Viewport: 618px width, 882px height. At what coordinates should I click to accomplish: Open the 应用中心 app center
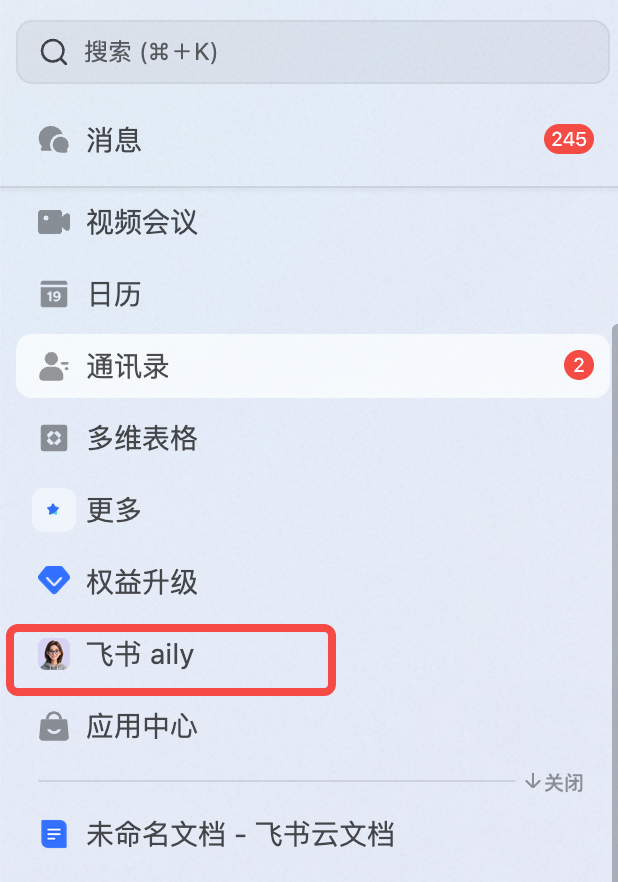click(x=141, y=726)
